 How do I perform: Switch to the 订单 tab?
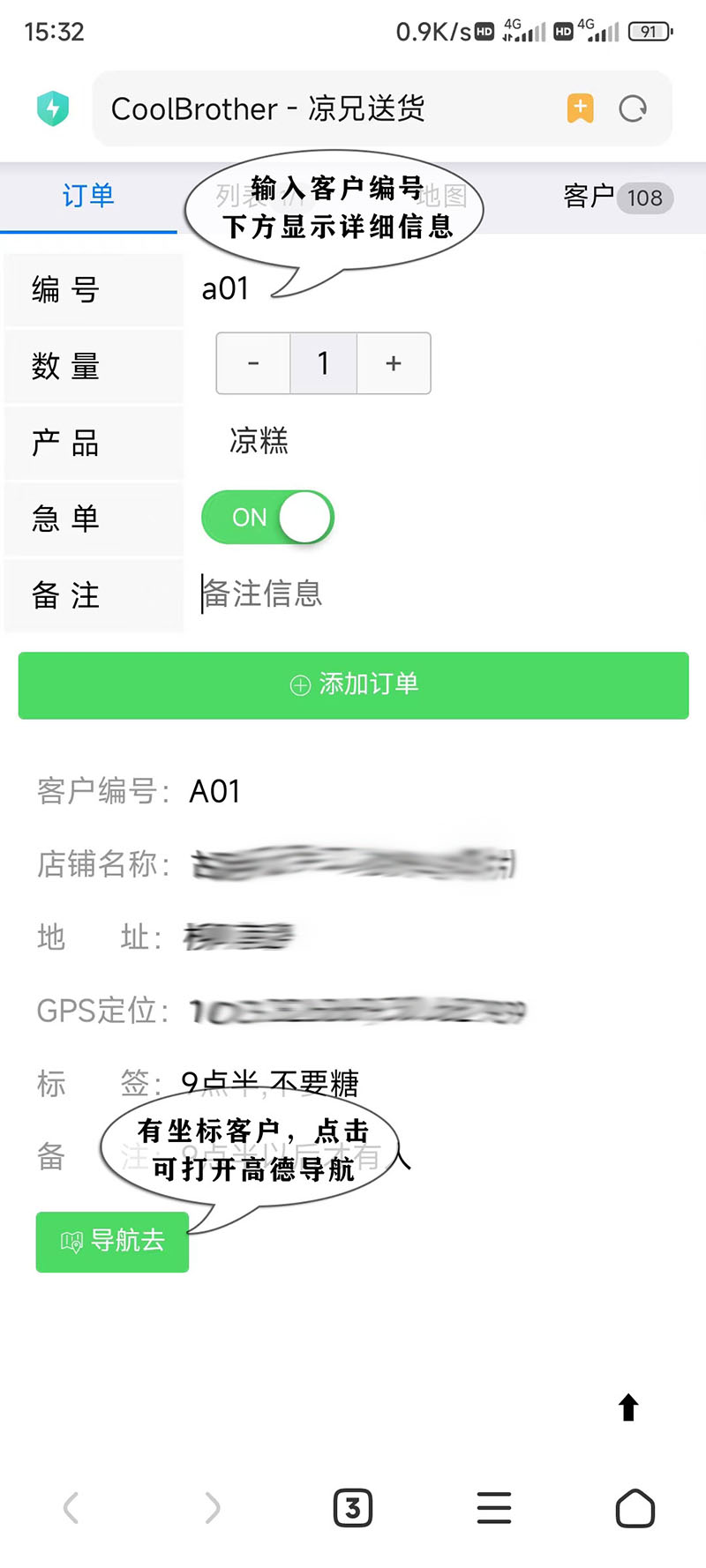[88, 196]
